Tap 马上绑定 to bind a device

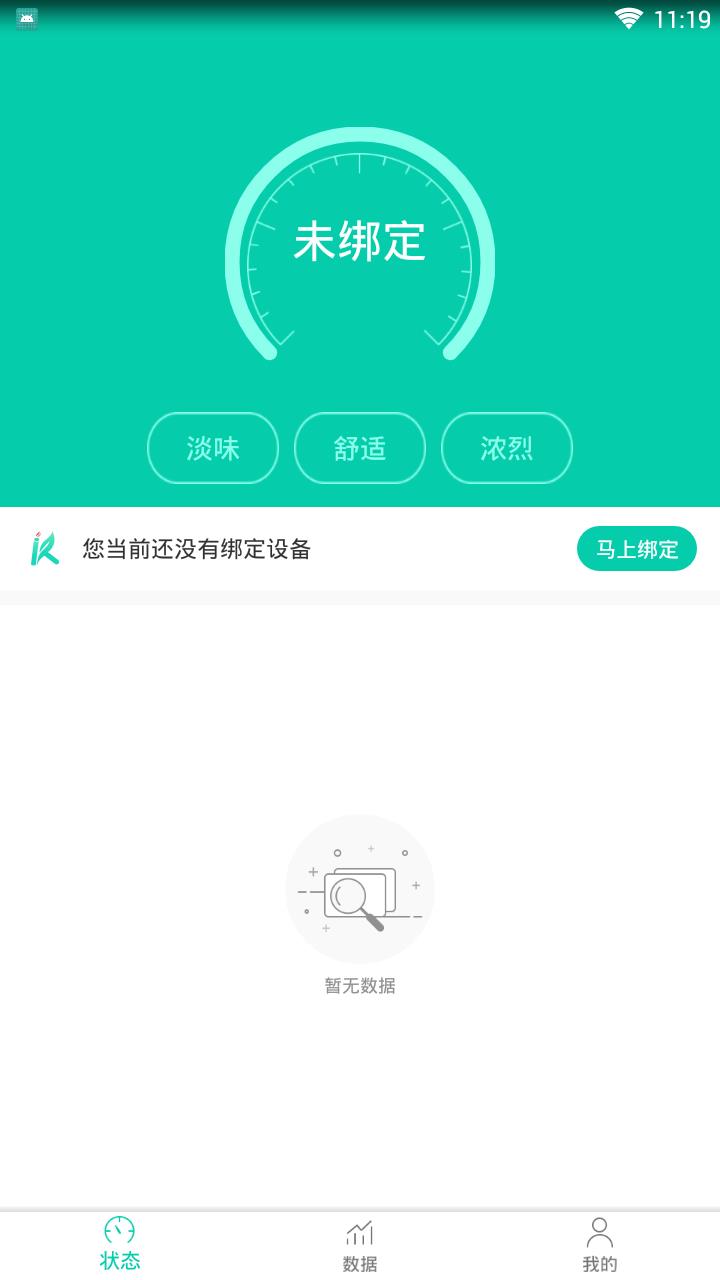tap(637, 549)
